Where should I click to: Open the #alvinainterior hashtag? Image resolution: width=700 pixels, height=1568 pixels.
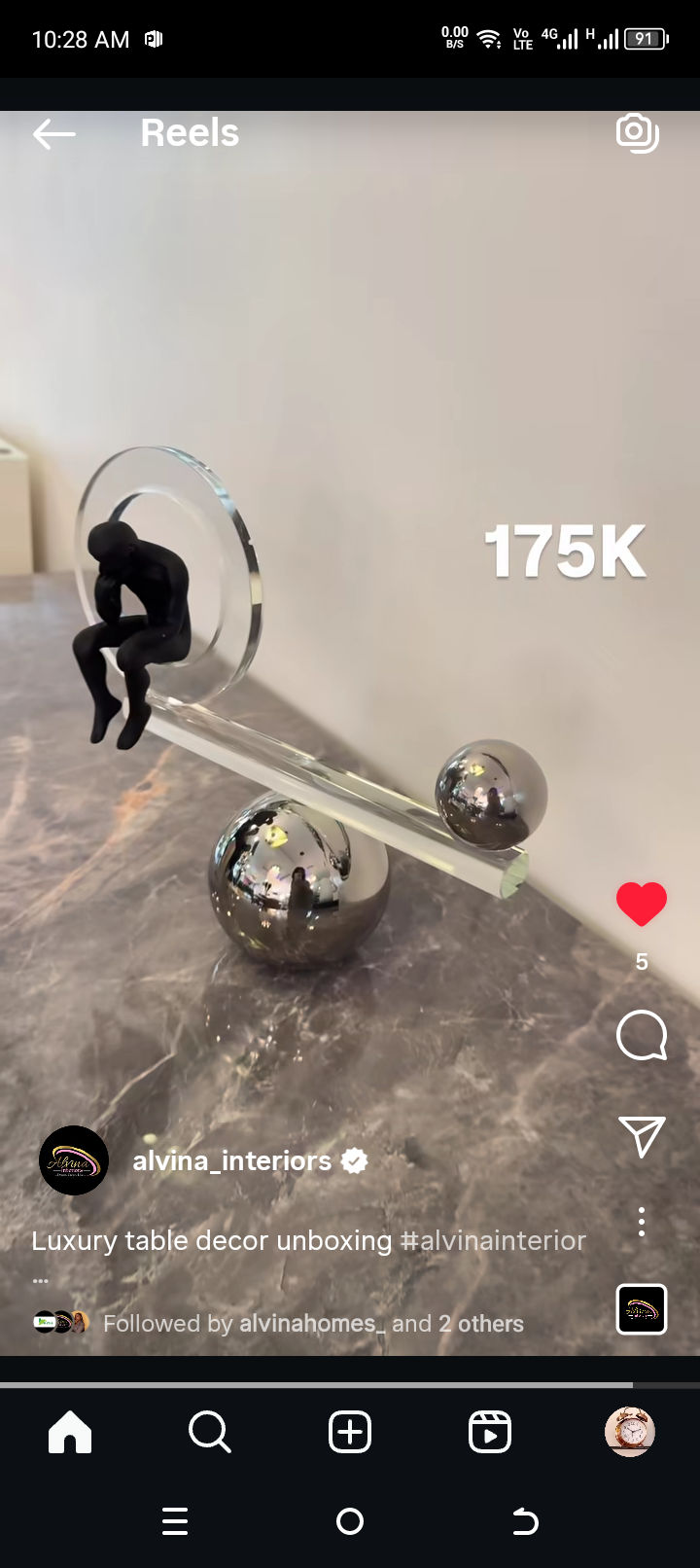tap(493, 1241)
